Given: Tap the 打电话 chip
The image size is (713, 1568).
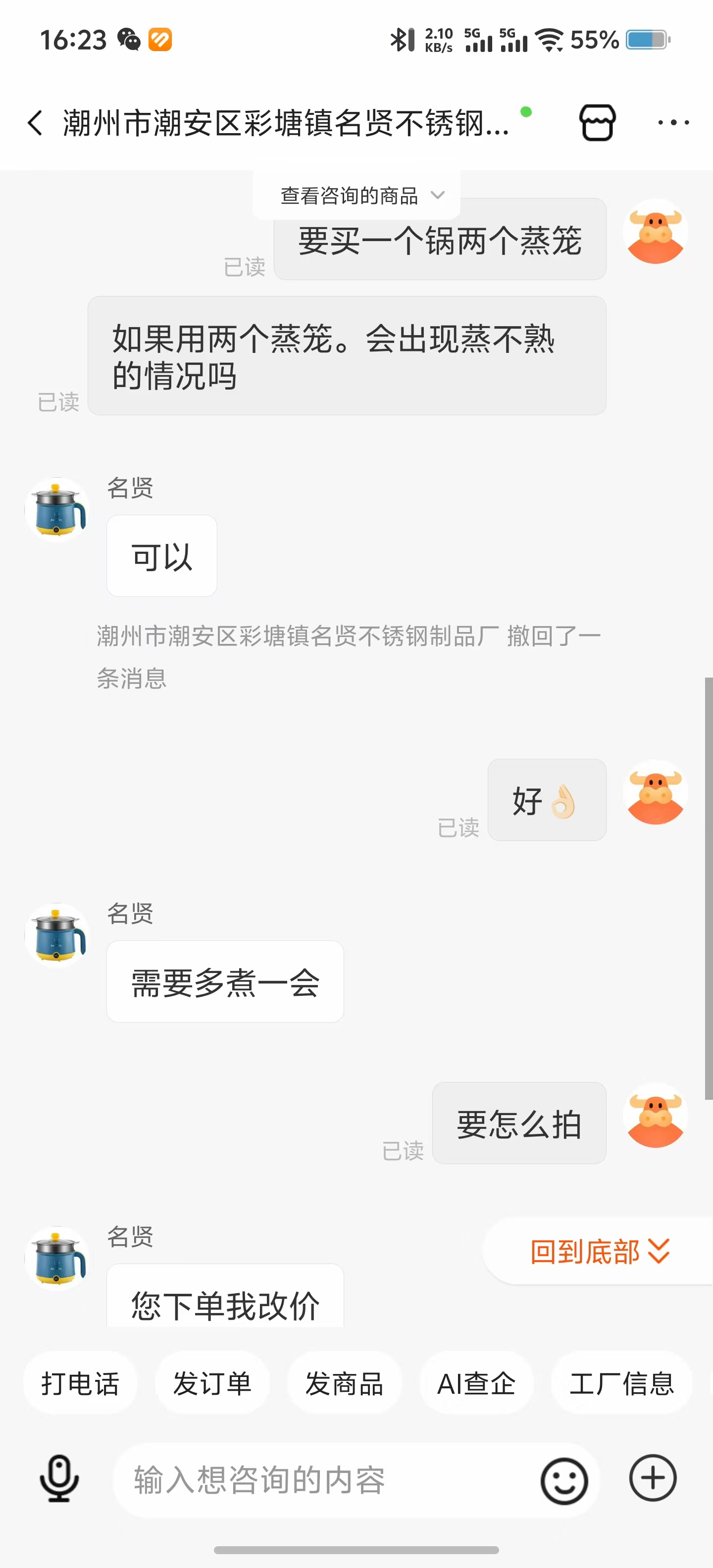Looking at the screenshot, I should pos(80,1383).
